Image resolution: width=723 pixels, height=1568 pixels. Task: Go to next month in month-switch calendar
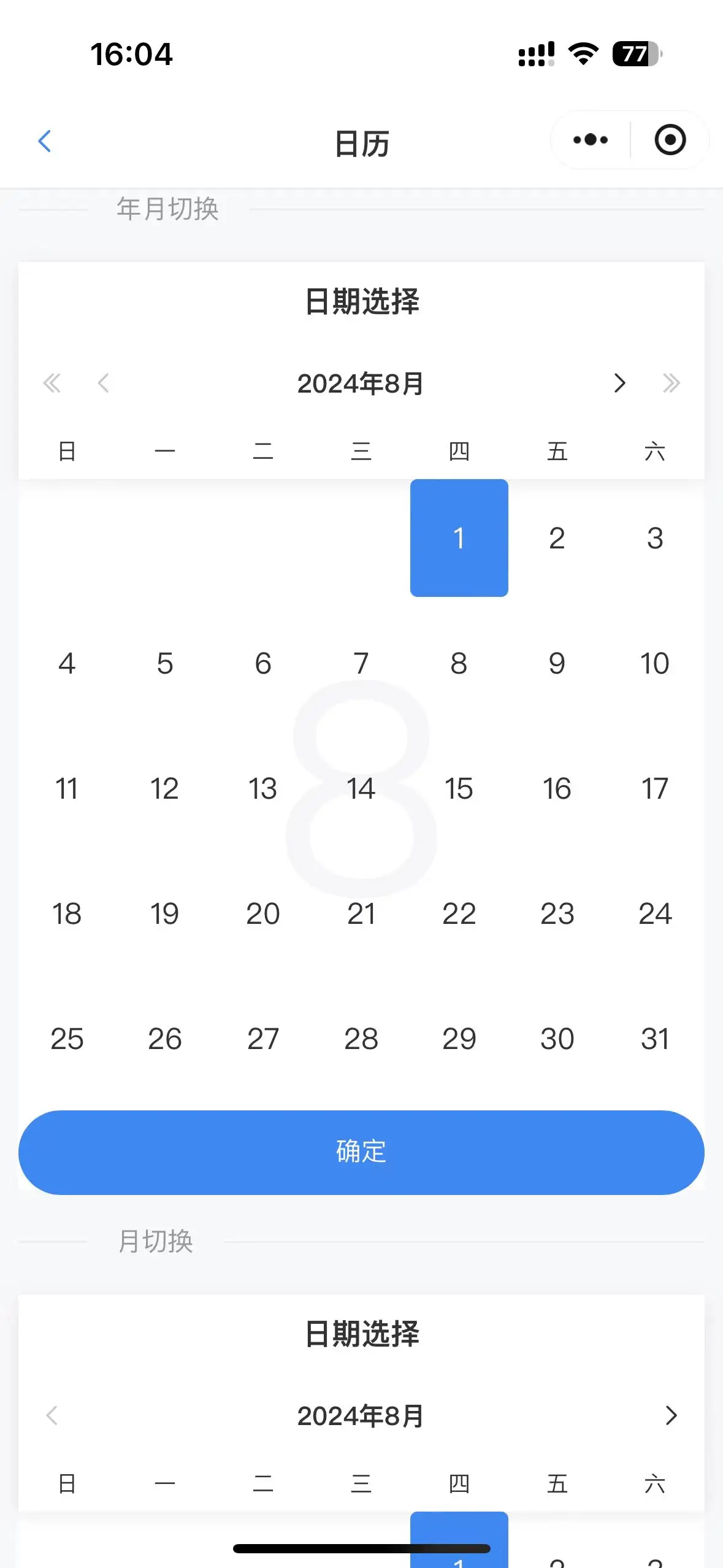tap(671, 1415)
